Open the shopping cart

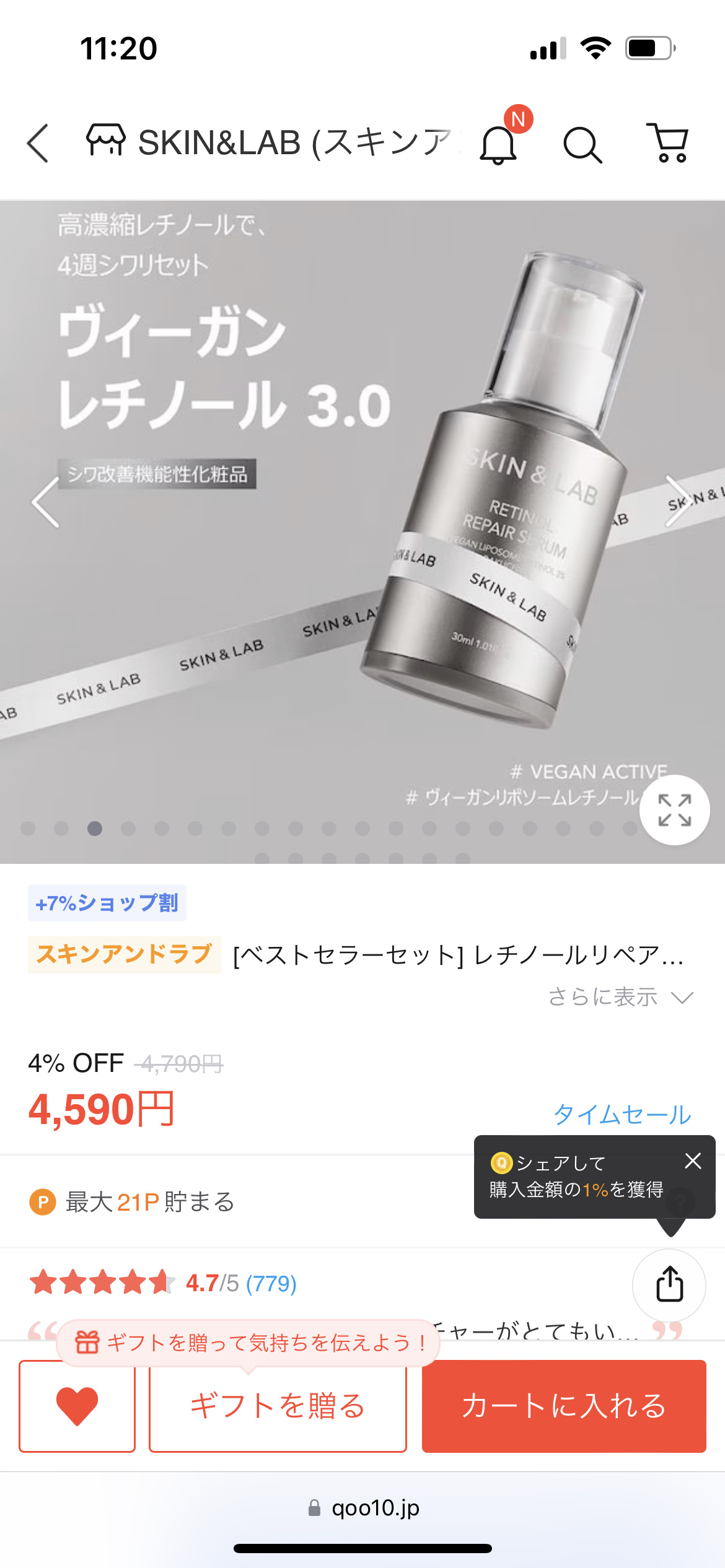tap(668, 143)
